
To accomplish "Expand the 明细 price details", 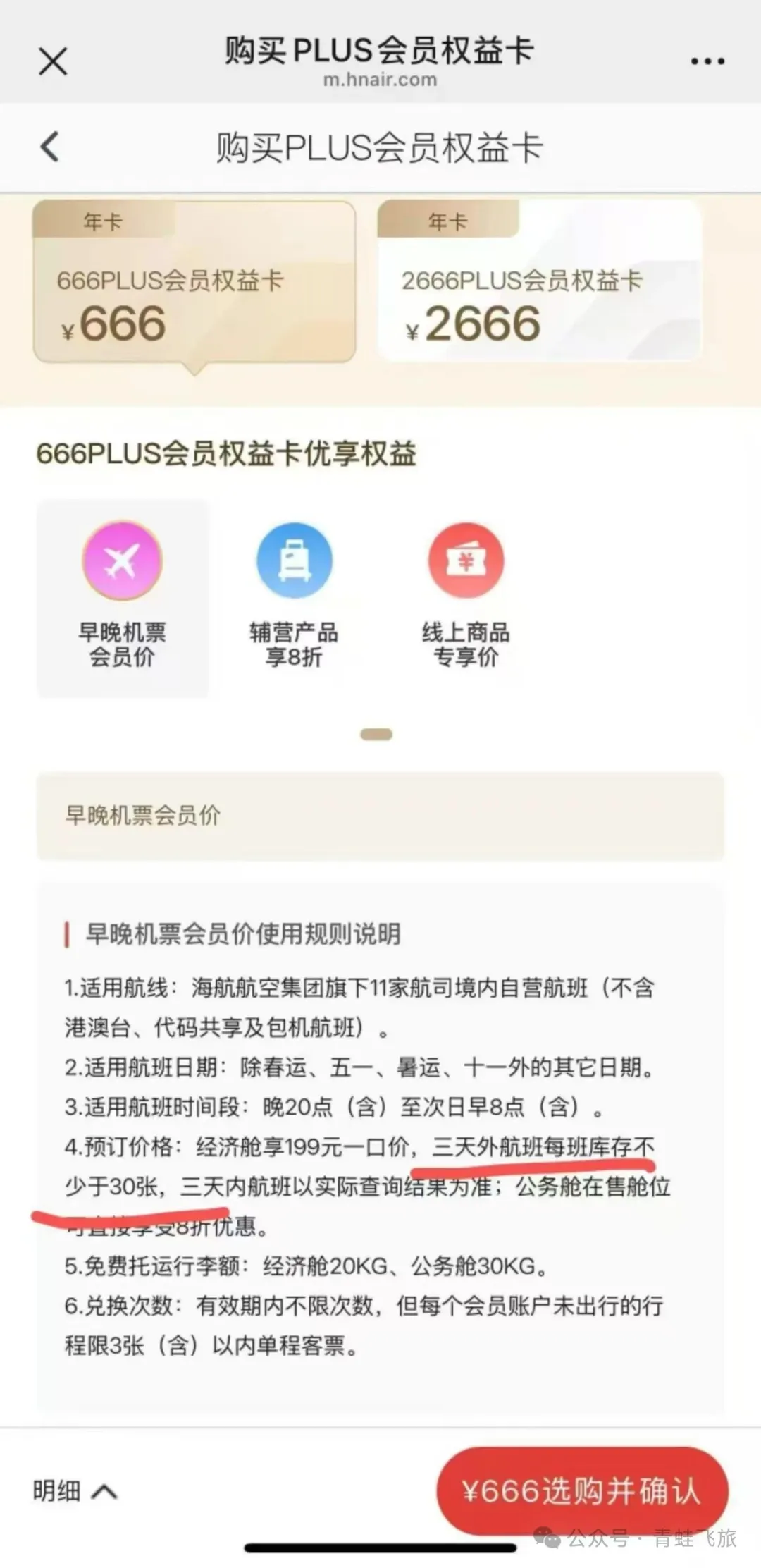I will pos(75,1490).
